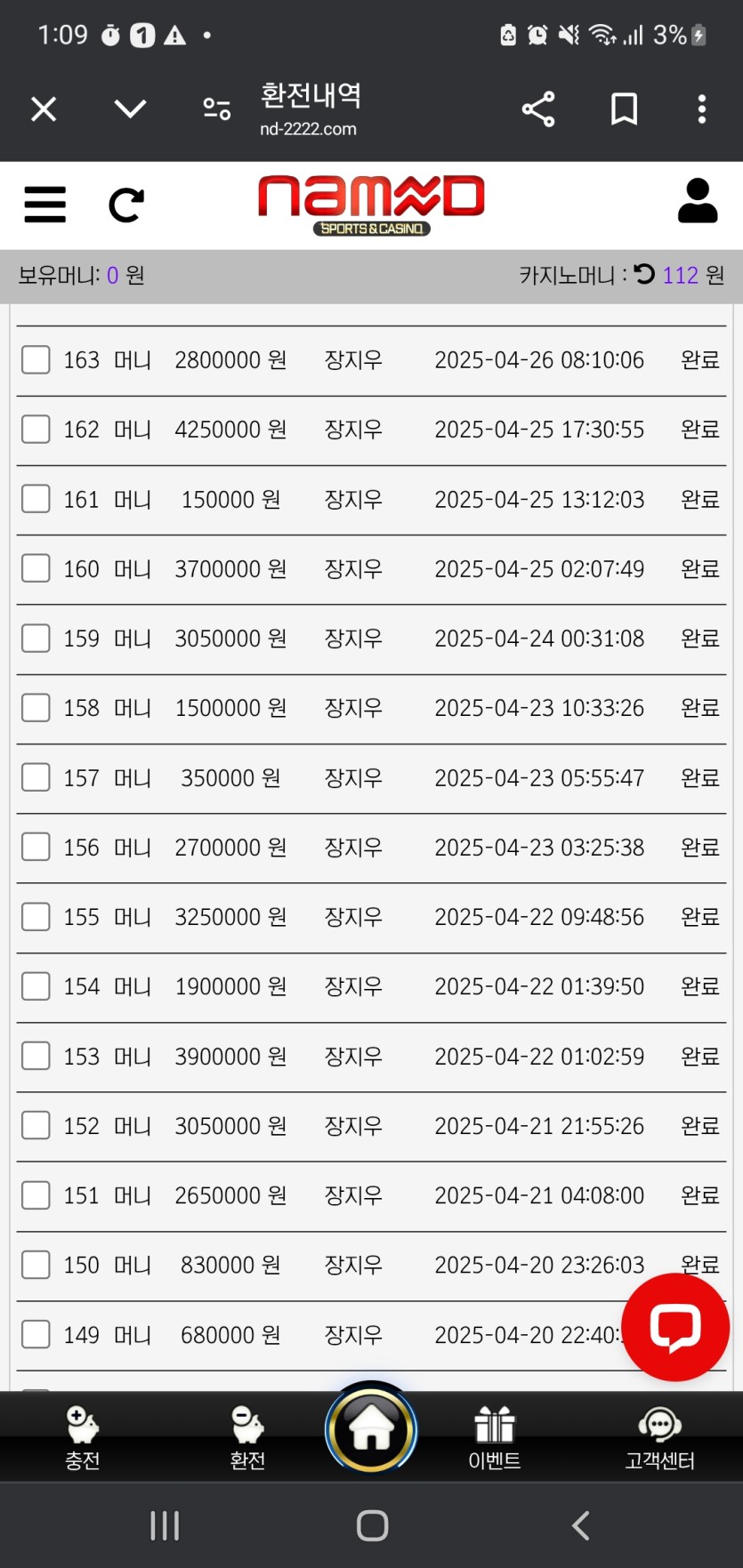
Task: Select the checkbox for entry 160
Action: (36, 568)
